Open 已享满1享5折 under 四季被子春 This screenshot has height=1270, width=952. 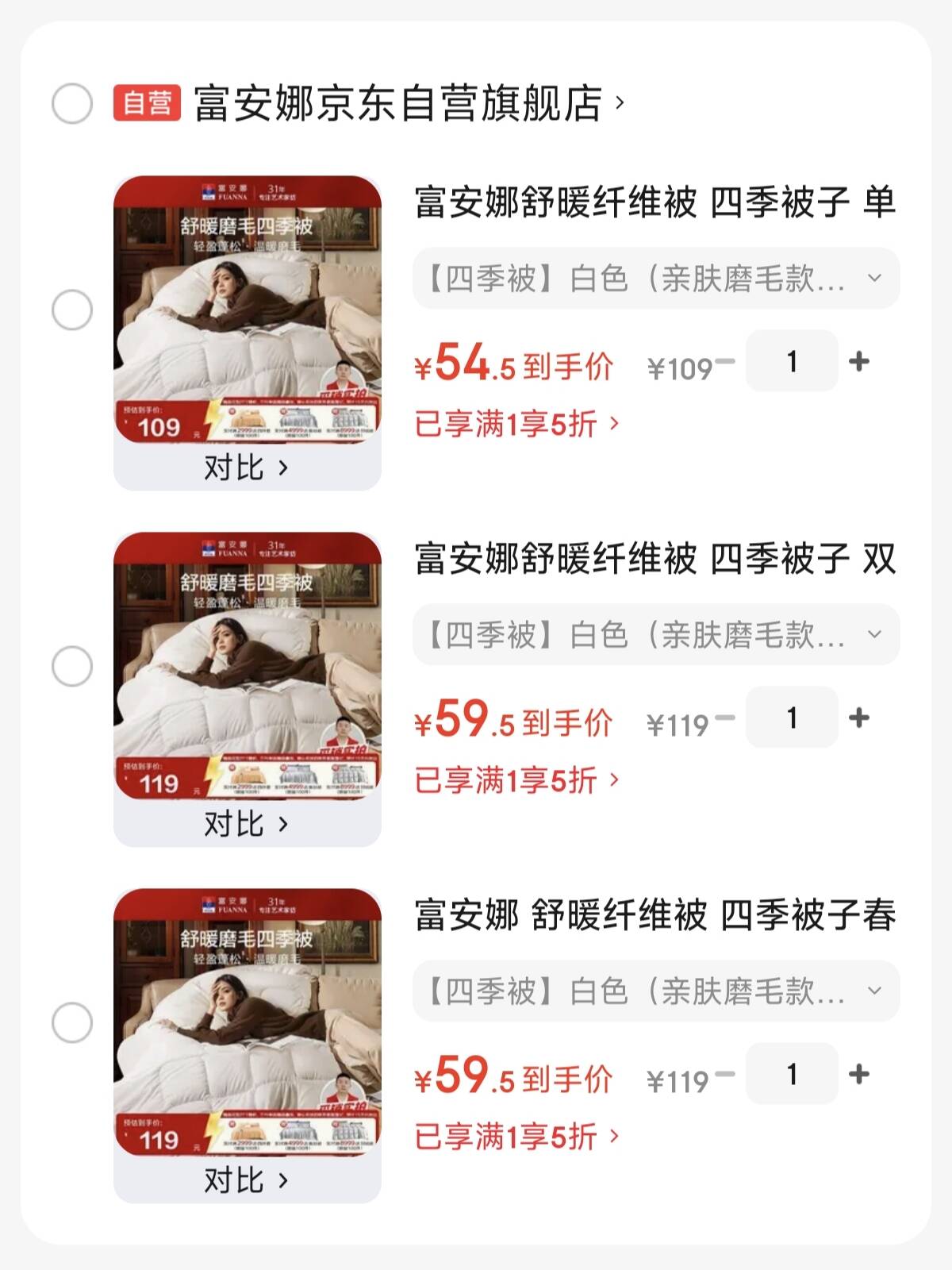pyautogui.click(x=516, y=1137)
